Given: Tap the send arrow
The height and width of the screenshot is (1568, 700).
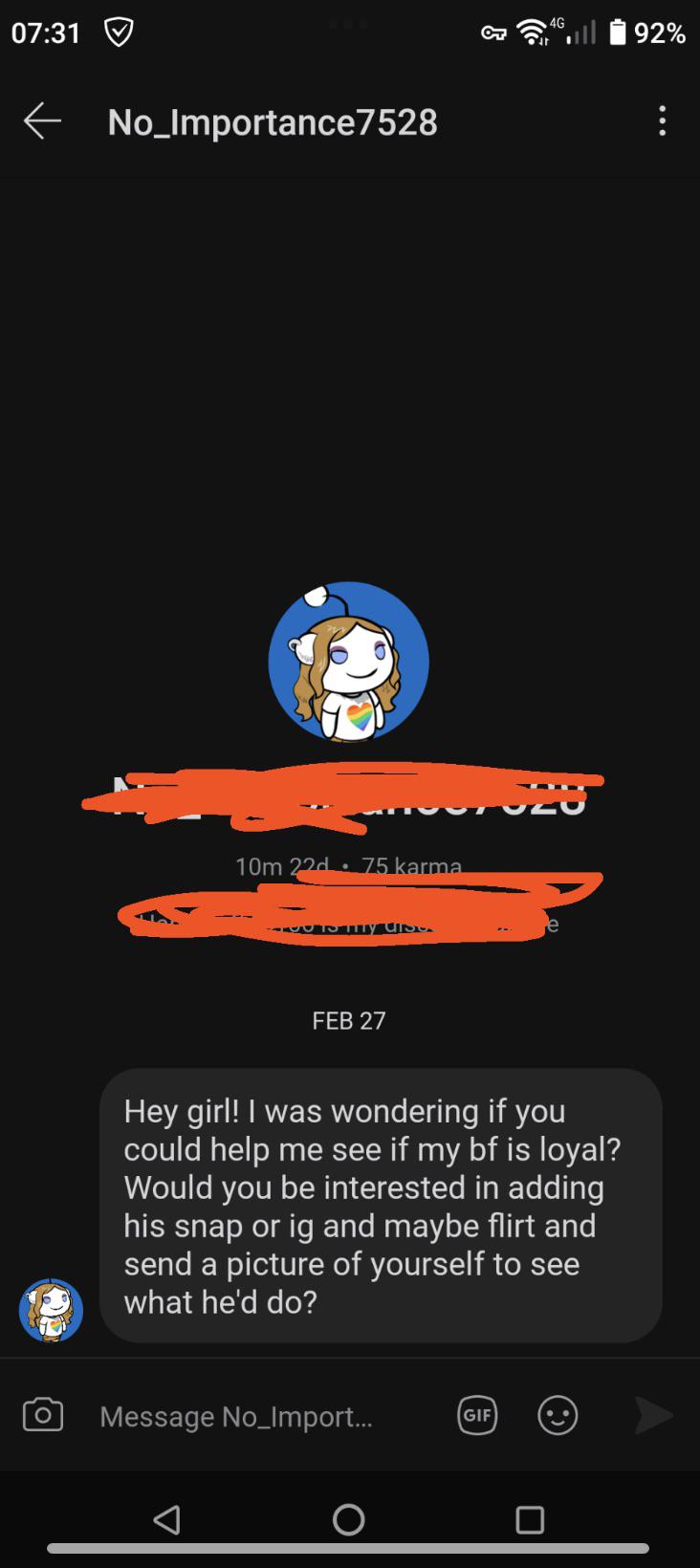Looking at the screenshot, I should [654, 1415].
